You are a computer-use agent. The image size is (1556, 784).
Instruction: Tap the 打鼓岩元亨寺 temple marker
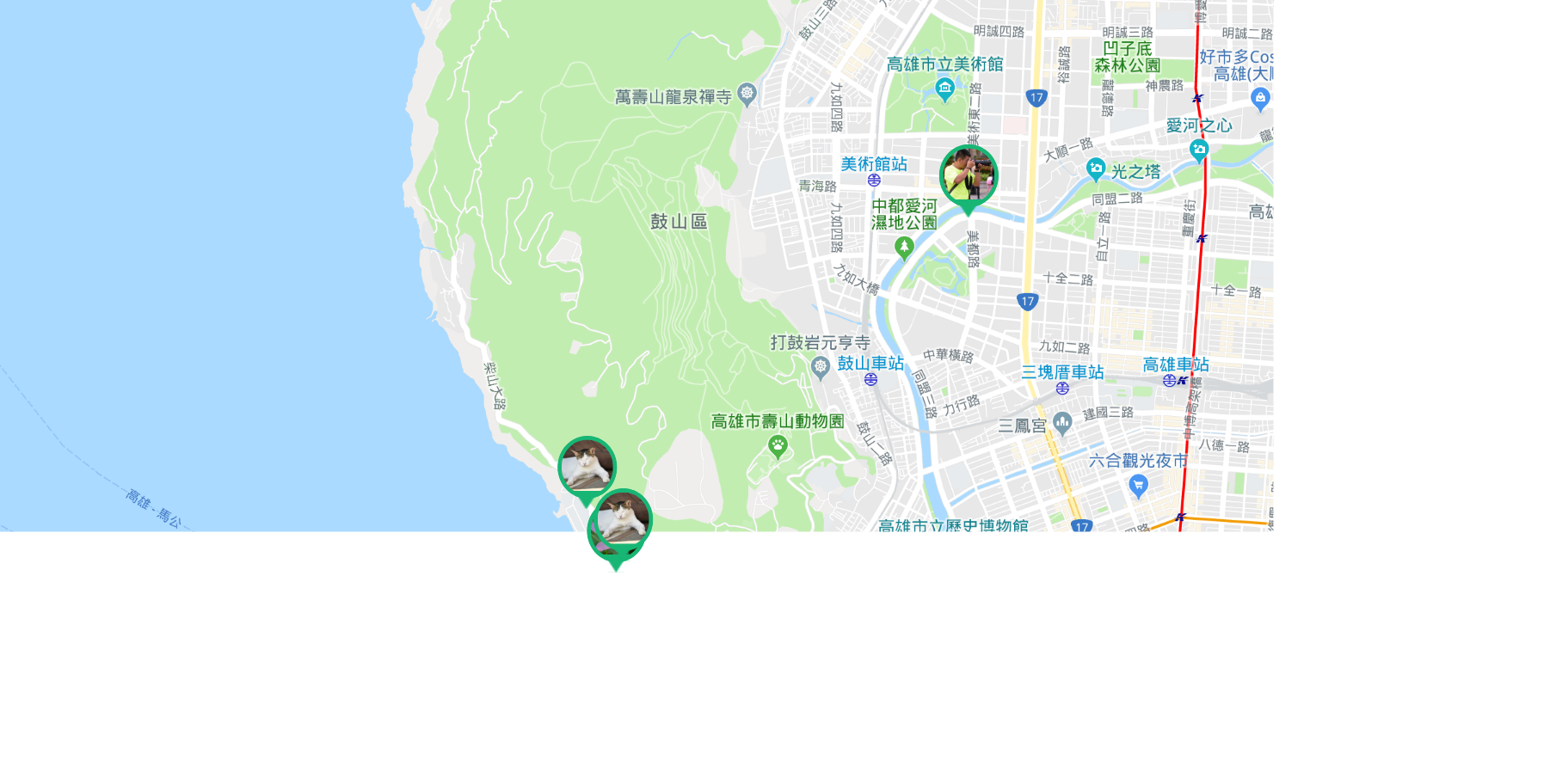pyautogui.click(x=821, y=367)
